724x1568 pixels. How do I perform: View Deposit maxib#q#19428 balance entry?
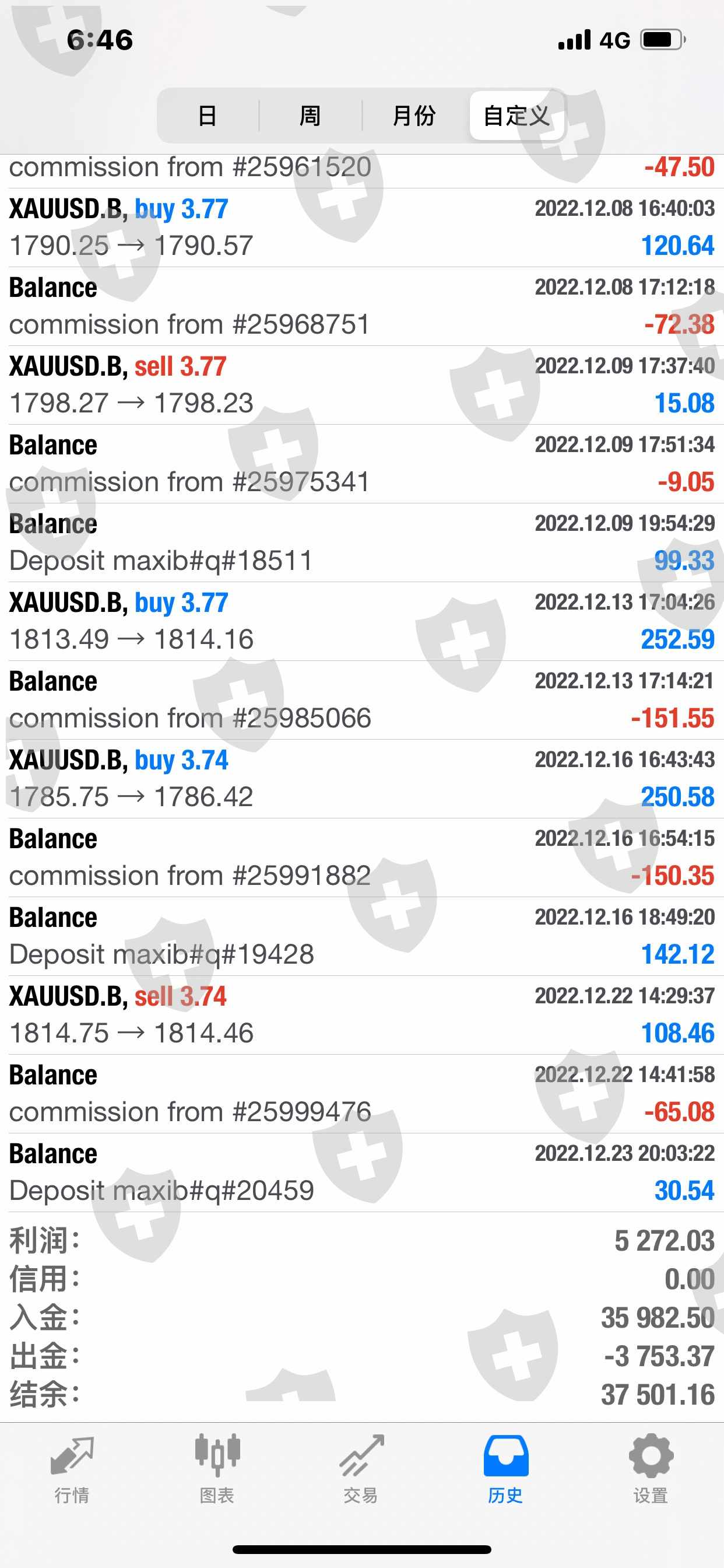(x=361, y=936)
